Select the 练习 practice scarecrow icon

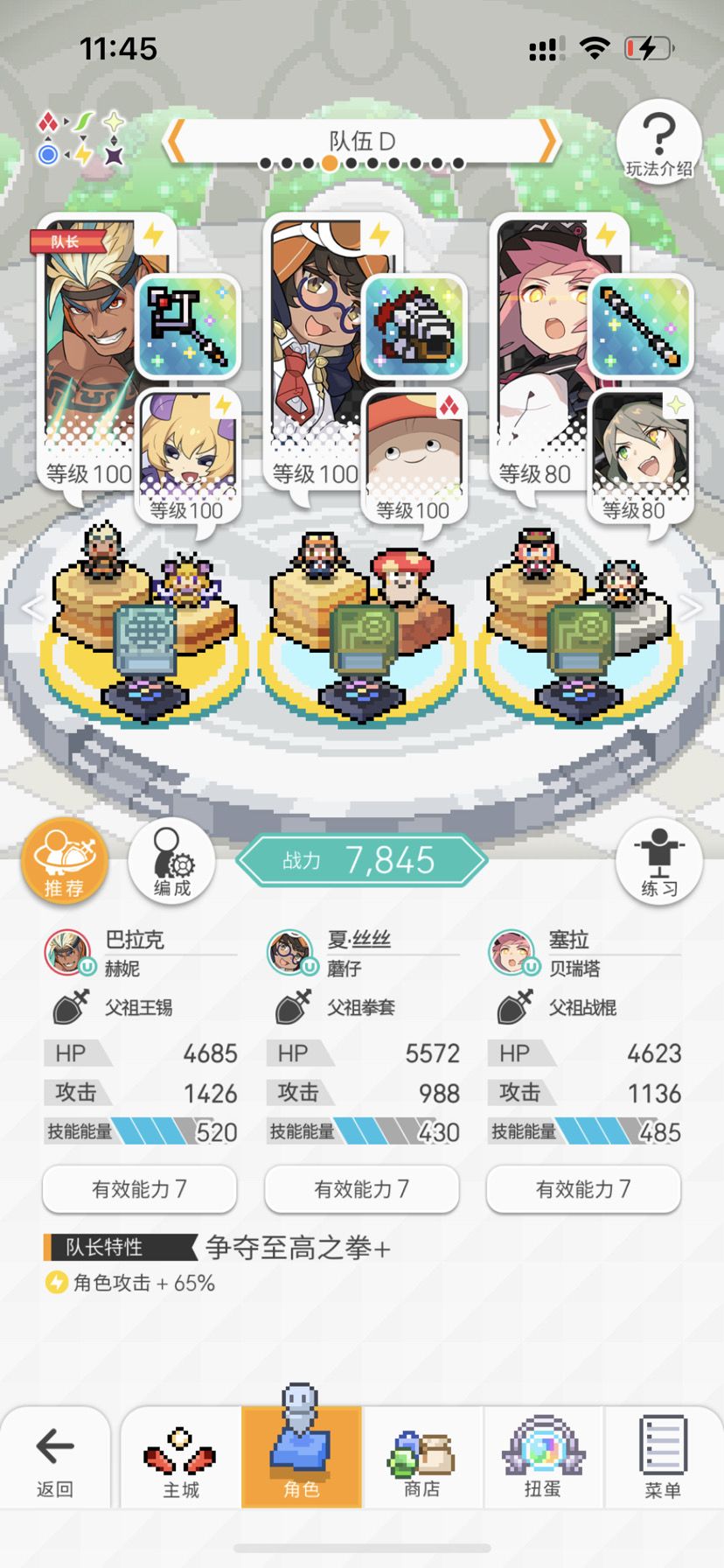[658, 860]
